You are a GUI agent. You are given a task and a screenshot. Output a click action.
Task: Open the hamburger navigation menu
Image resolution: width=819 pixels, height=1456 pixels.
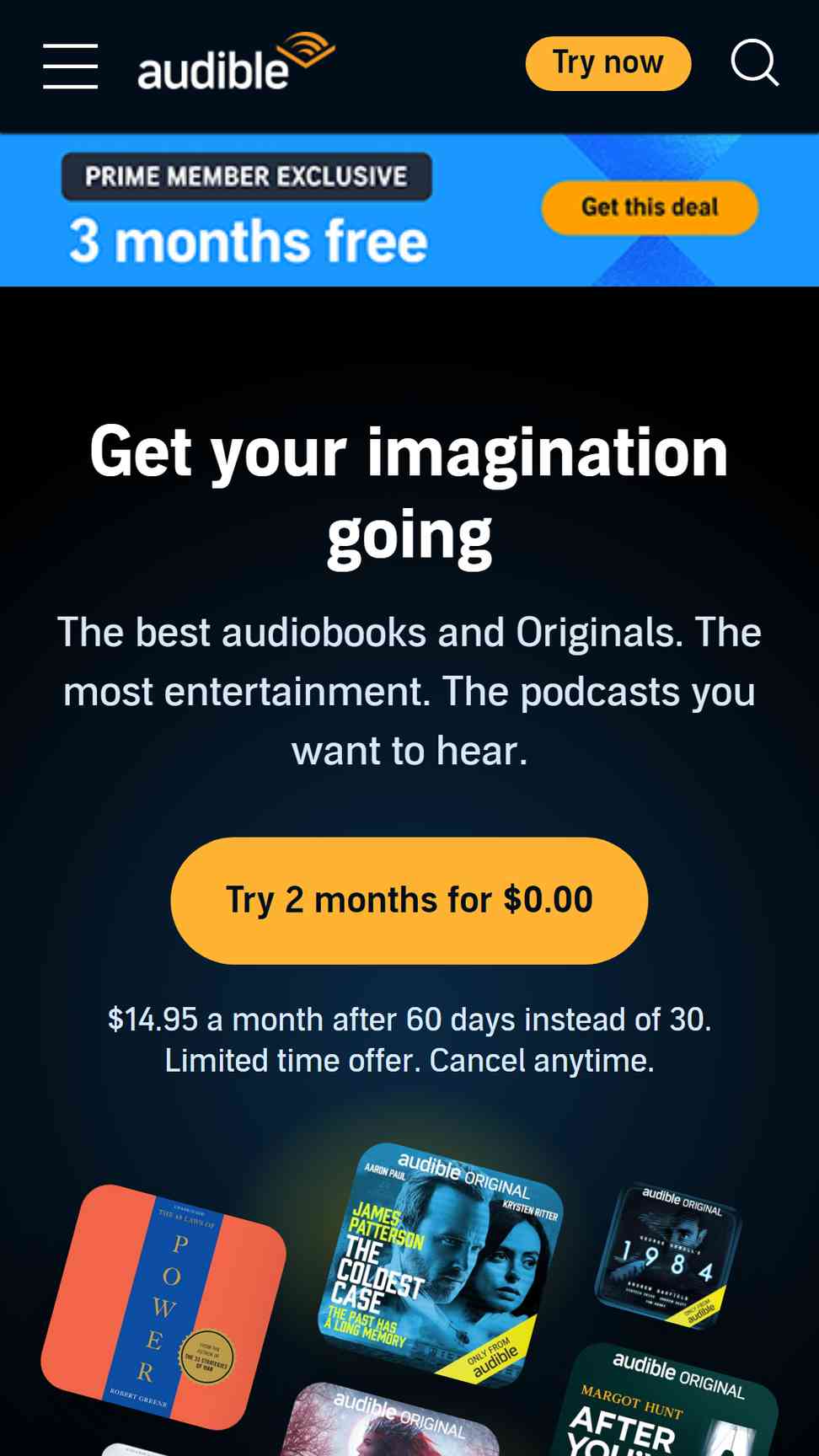click(x=71, y=66)
